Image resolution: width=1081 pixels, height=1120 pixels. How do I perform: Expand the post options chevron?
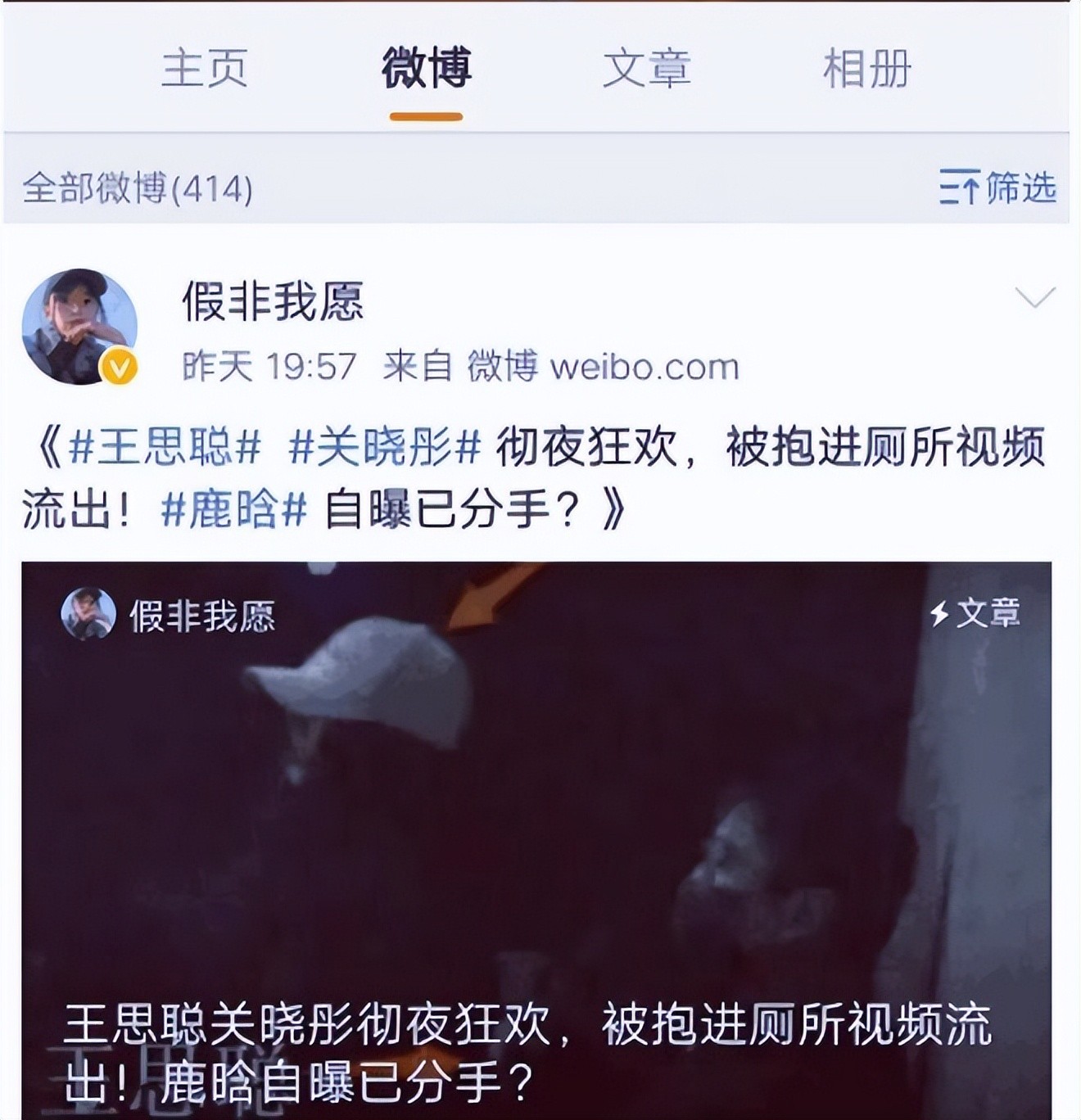(1034, 296)
